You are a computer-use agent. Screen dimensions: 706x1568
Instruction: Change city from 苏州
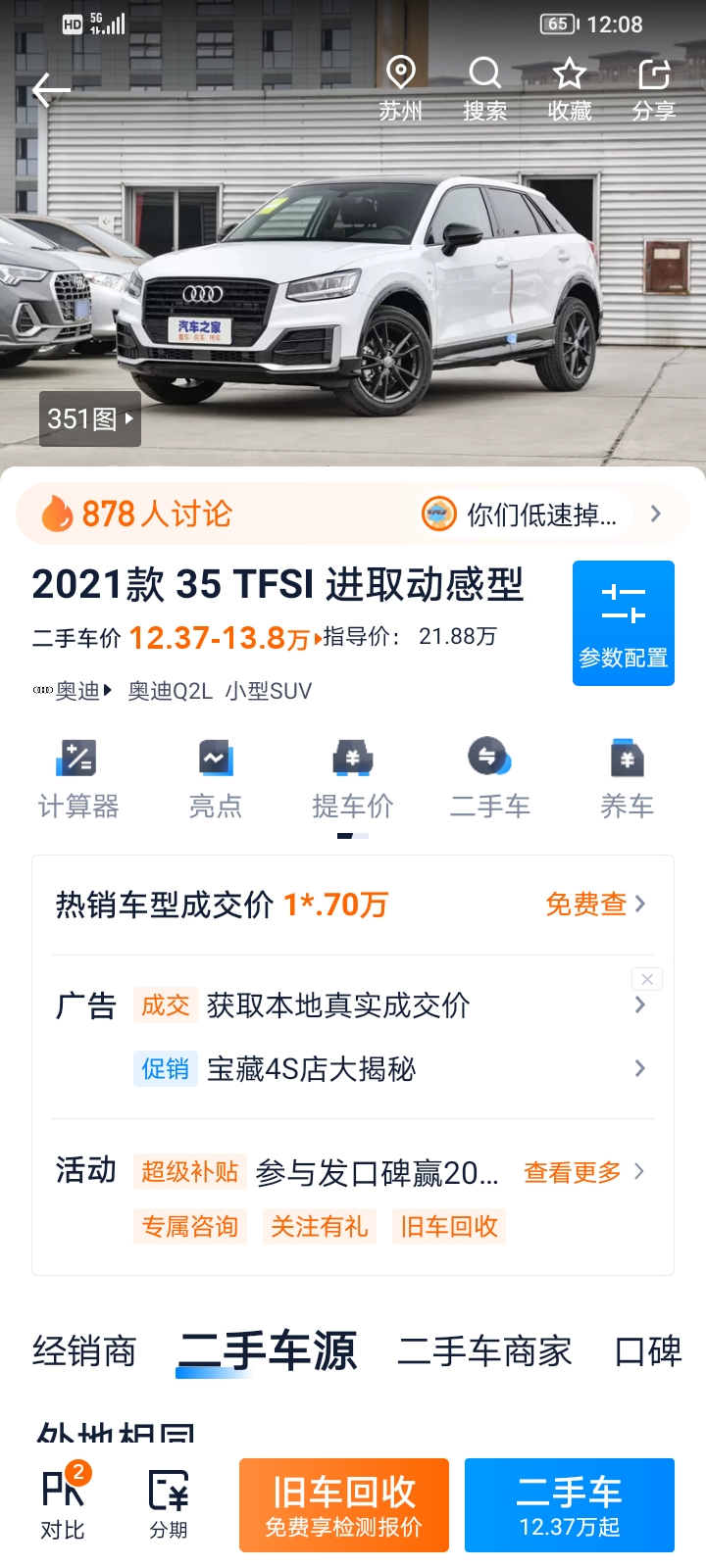[x=401, y=89]
